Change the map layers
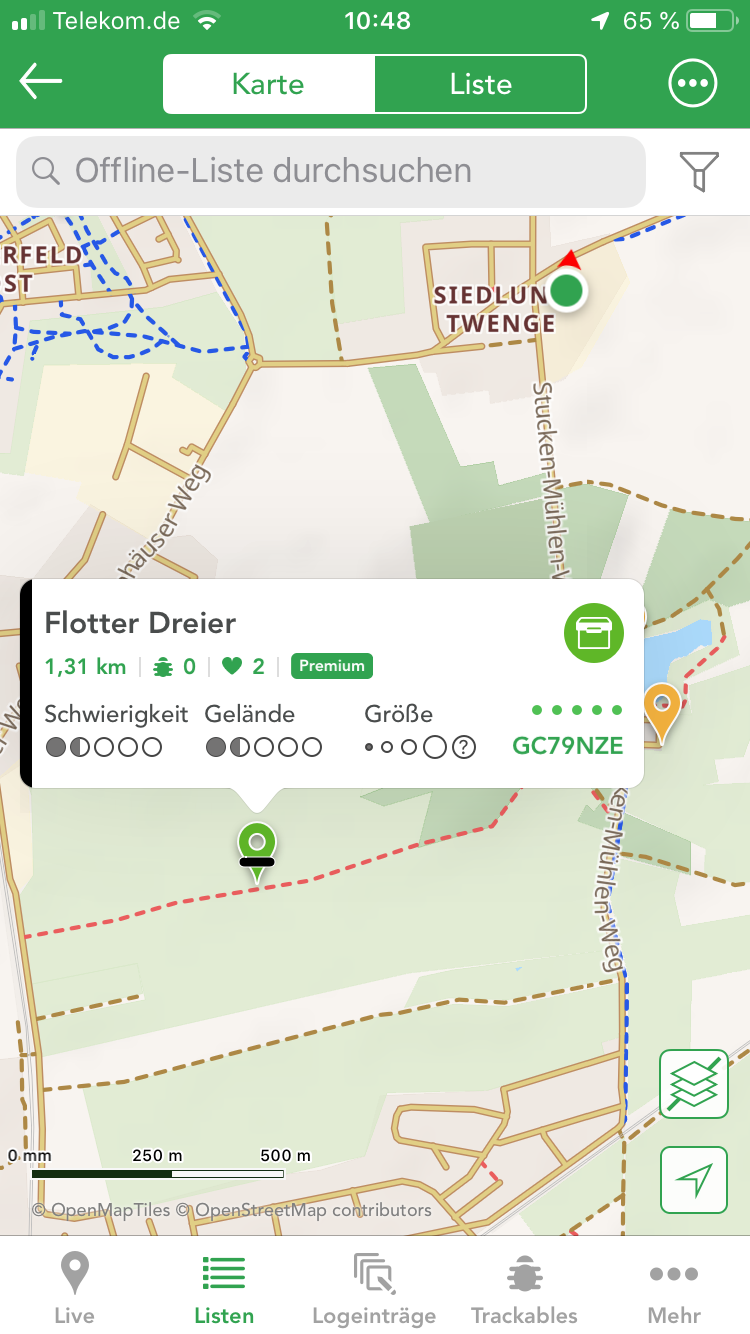This screenshot has width=750, height=1334. 693,1084
